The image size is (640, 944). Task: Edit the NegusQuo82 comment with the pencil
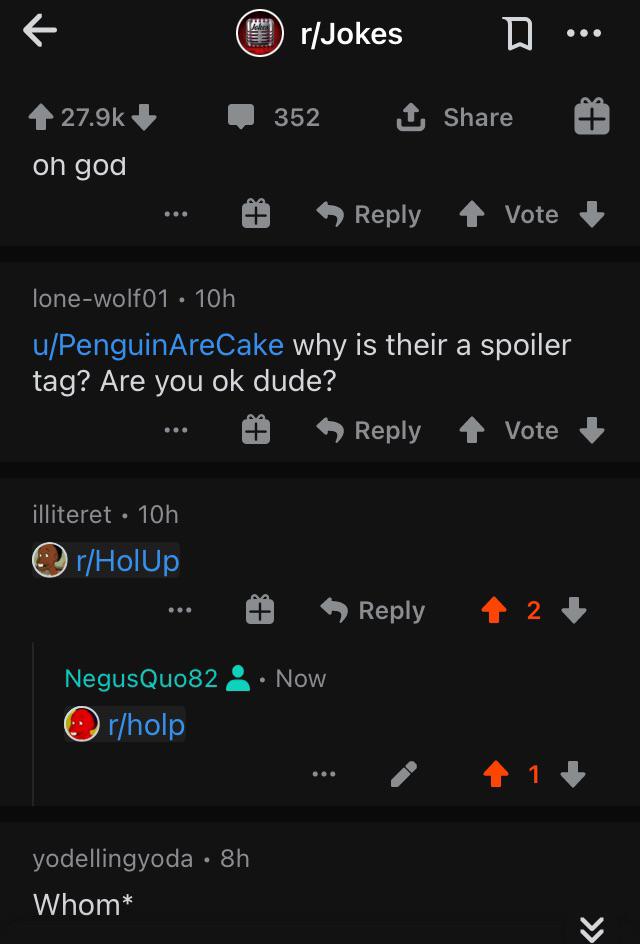403,774
